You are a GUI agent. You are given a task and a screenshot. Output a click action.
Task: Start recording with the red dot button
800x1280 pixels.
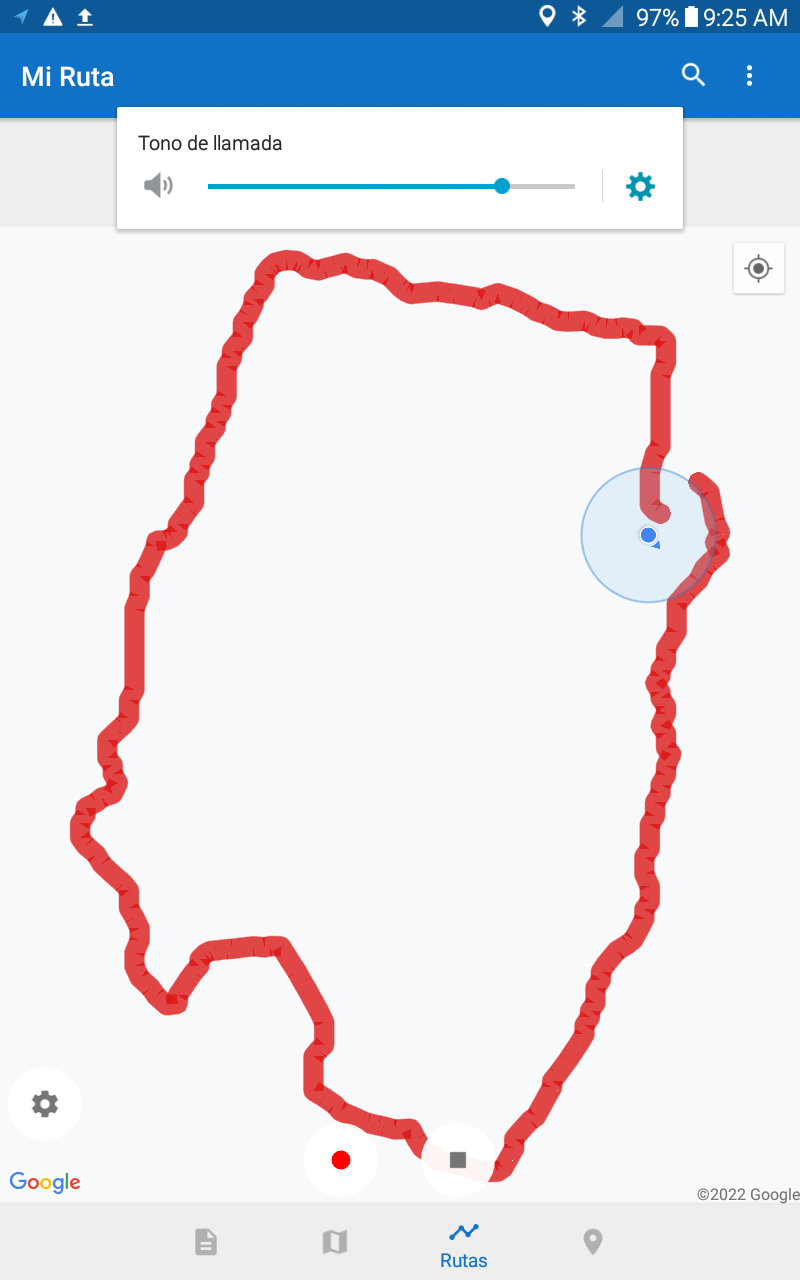coord(341,1160)
